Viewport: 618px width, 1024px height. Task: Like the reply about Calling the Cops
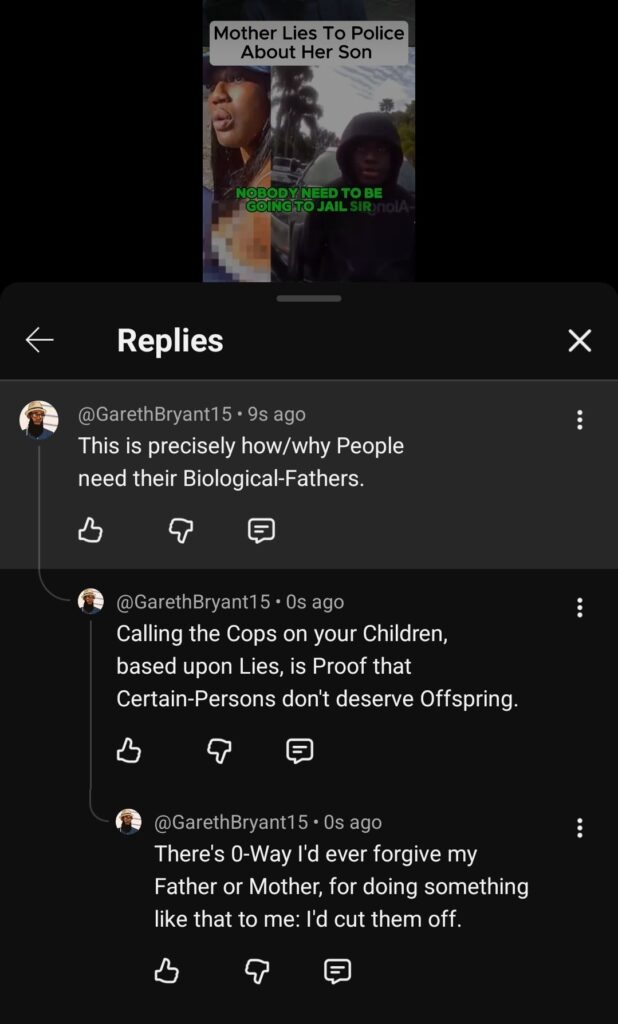129,750
